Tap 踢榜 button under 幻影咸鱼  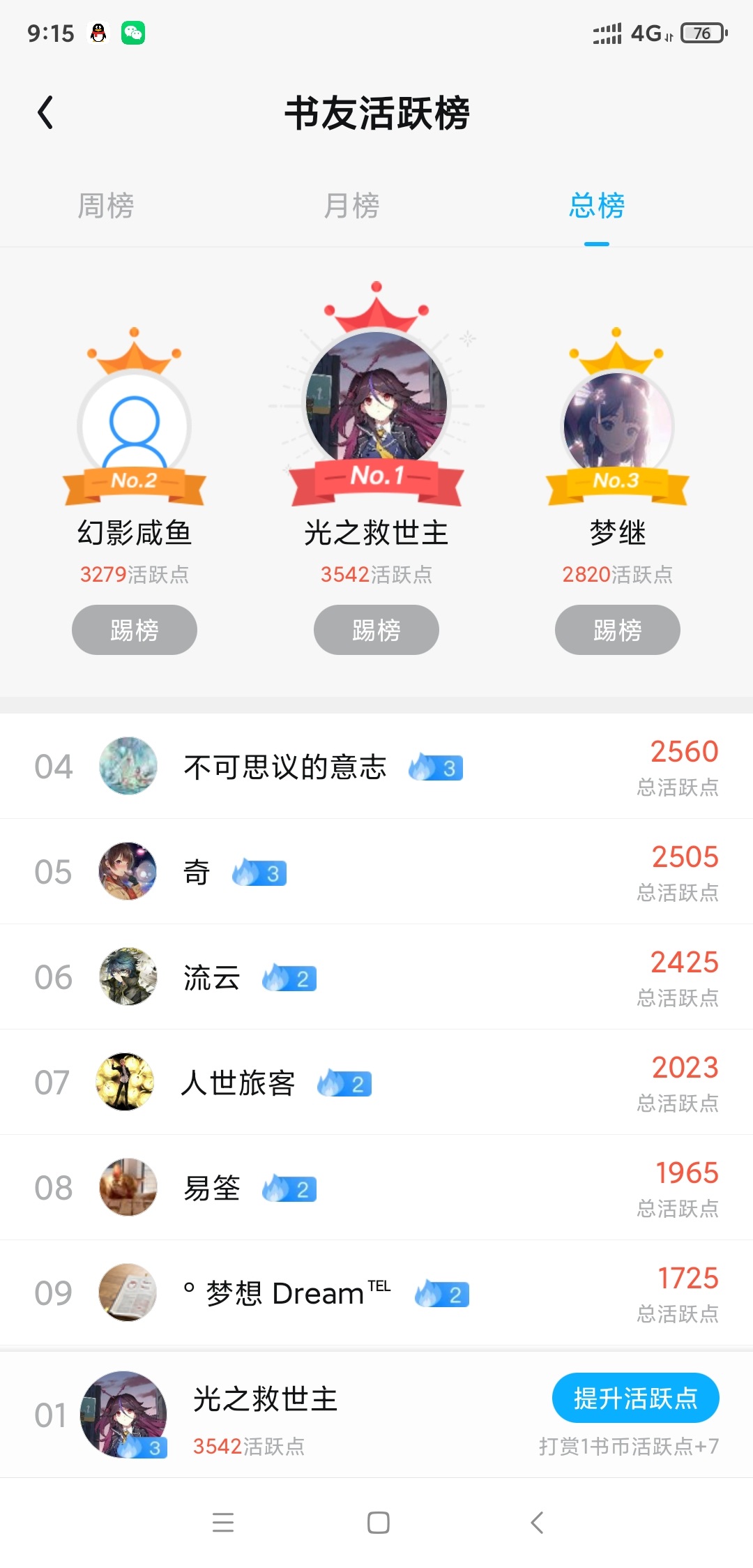(135, 630)
